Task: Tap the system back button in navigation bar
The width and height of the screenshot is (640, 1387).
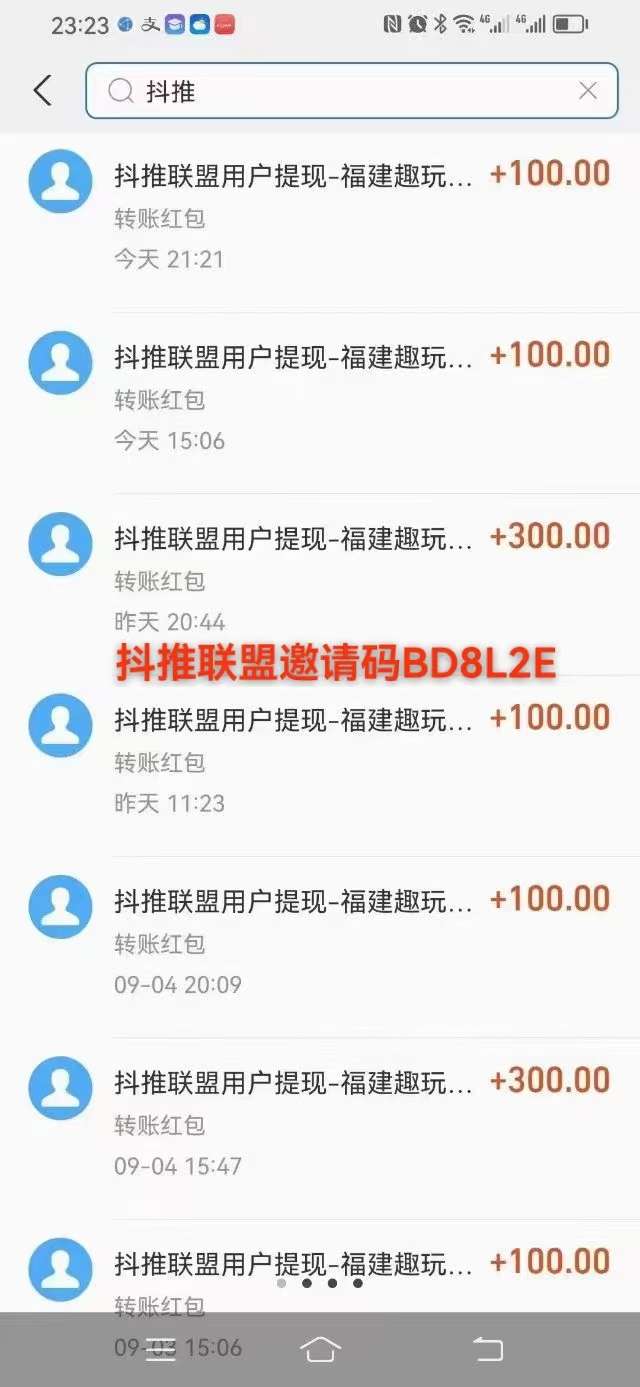Action: click(487, 1350)
